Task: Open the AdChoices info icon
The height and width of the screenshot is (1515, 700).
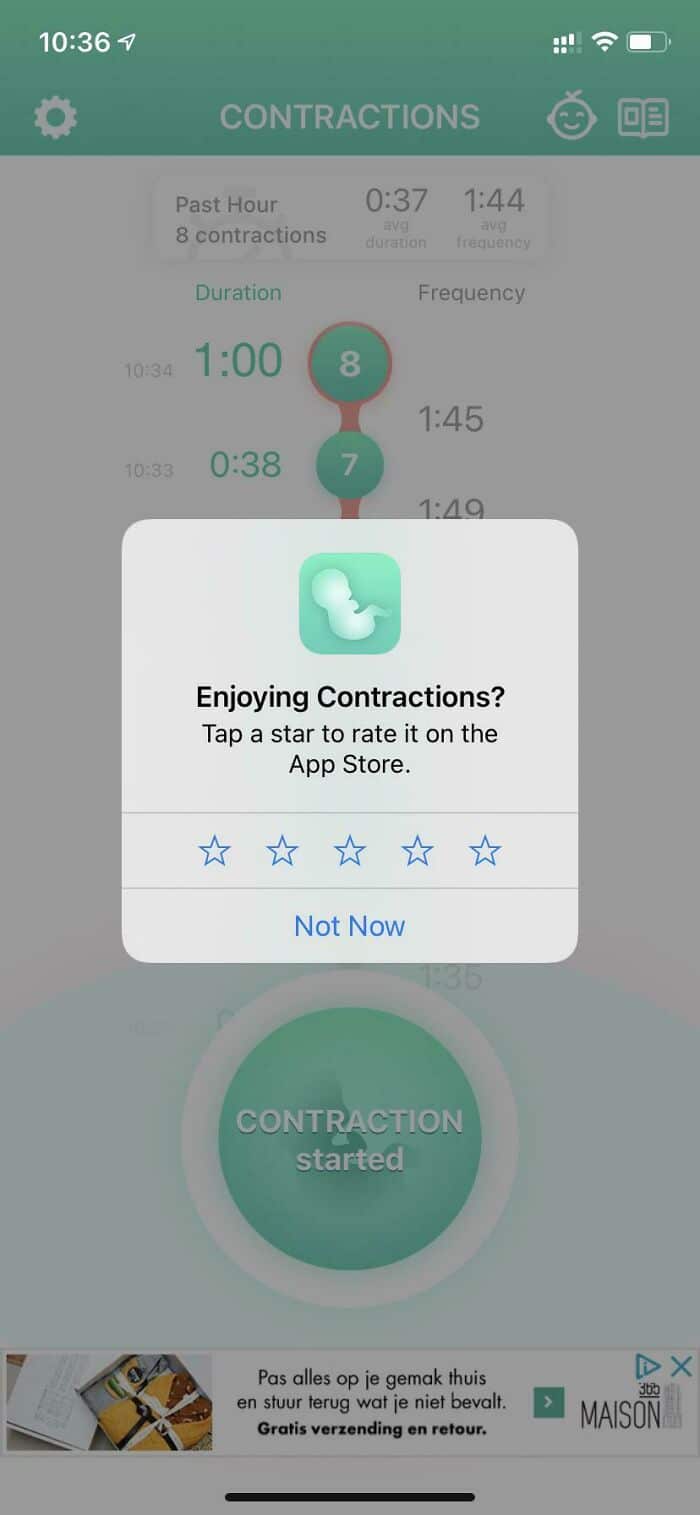Action: tap(648, 1366)
